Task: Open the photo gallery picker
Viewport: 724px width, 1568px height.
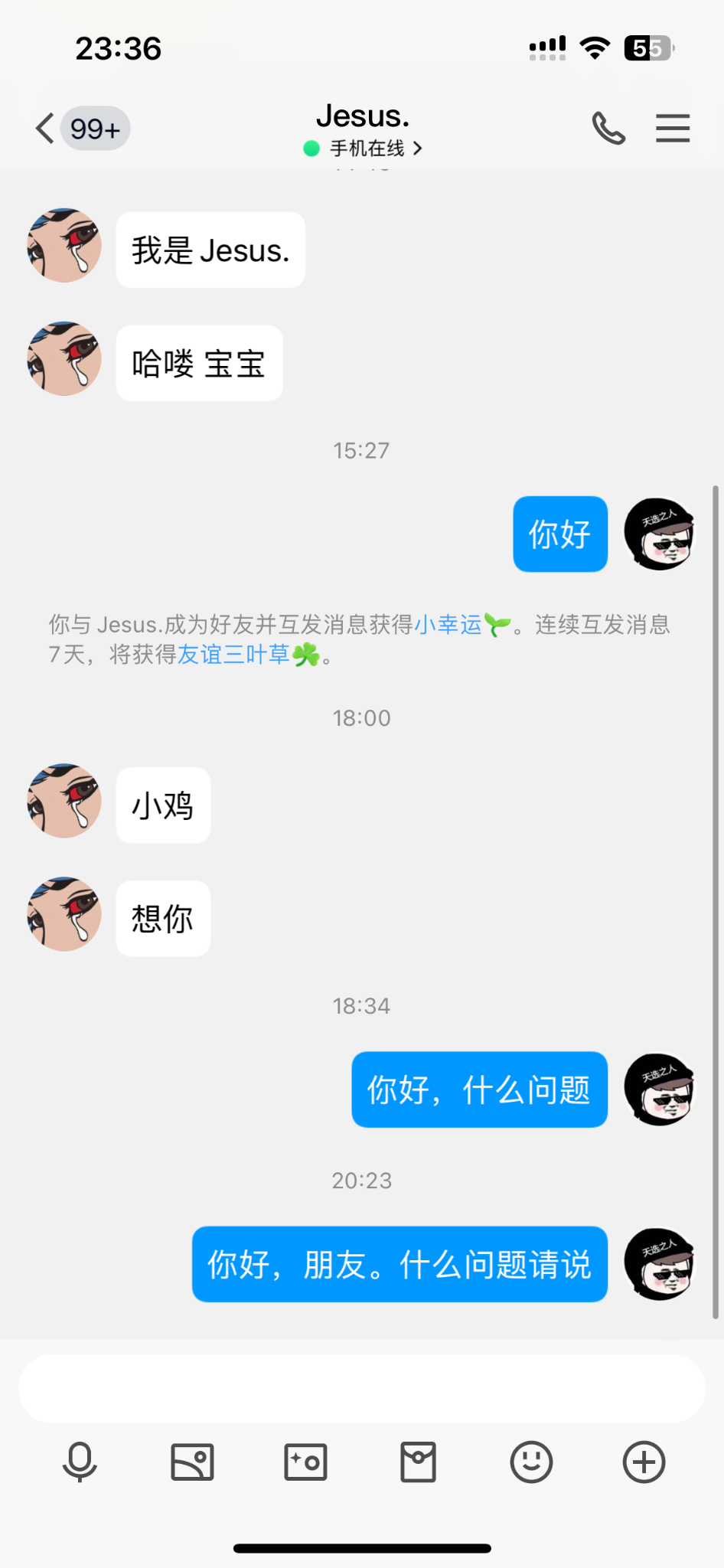Action: pos(192,1462)
